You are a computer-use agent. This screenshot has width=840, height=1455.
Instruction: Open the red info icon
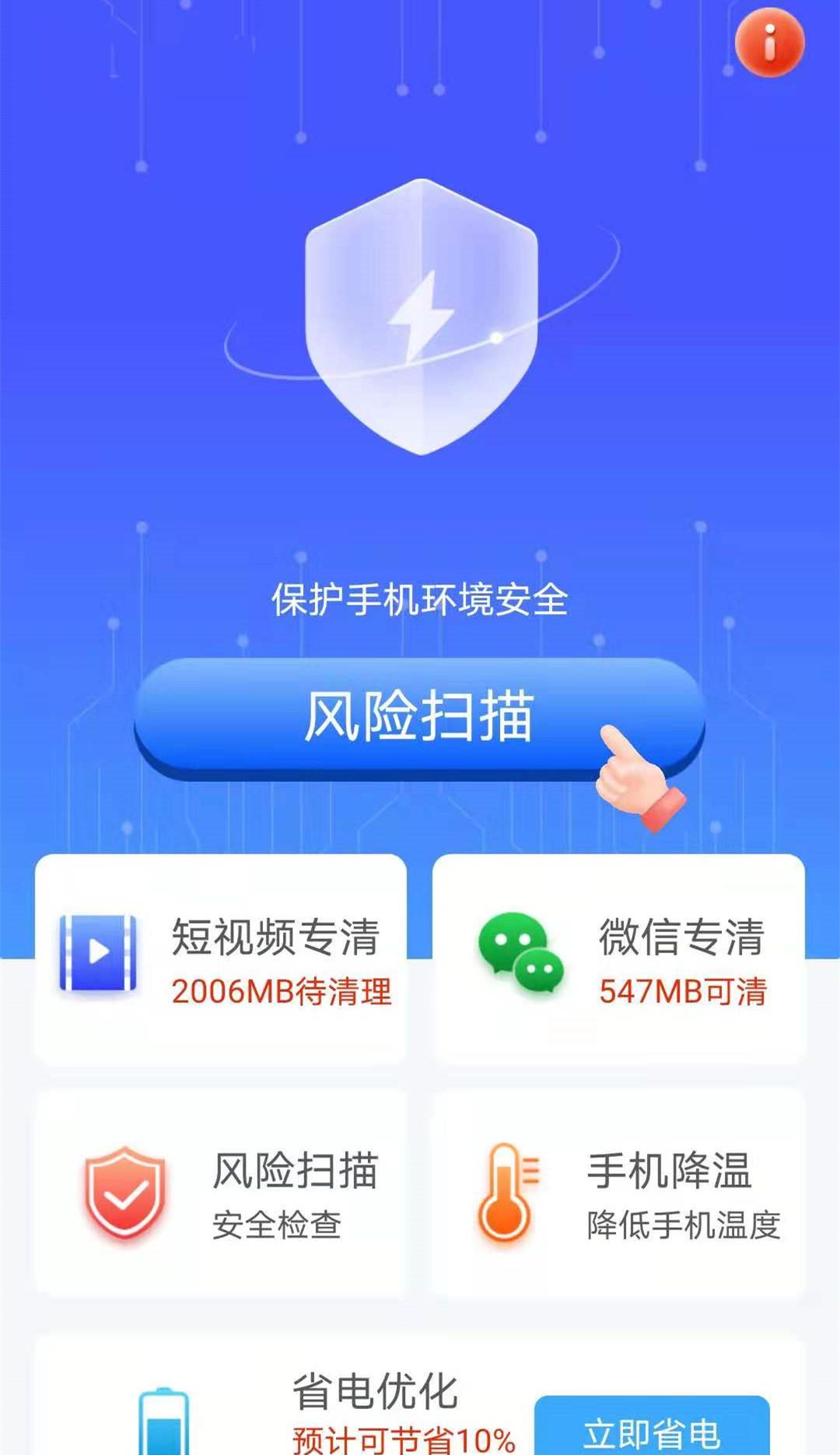[x=769, y=42]
